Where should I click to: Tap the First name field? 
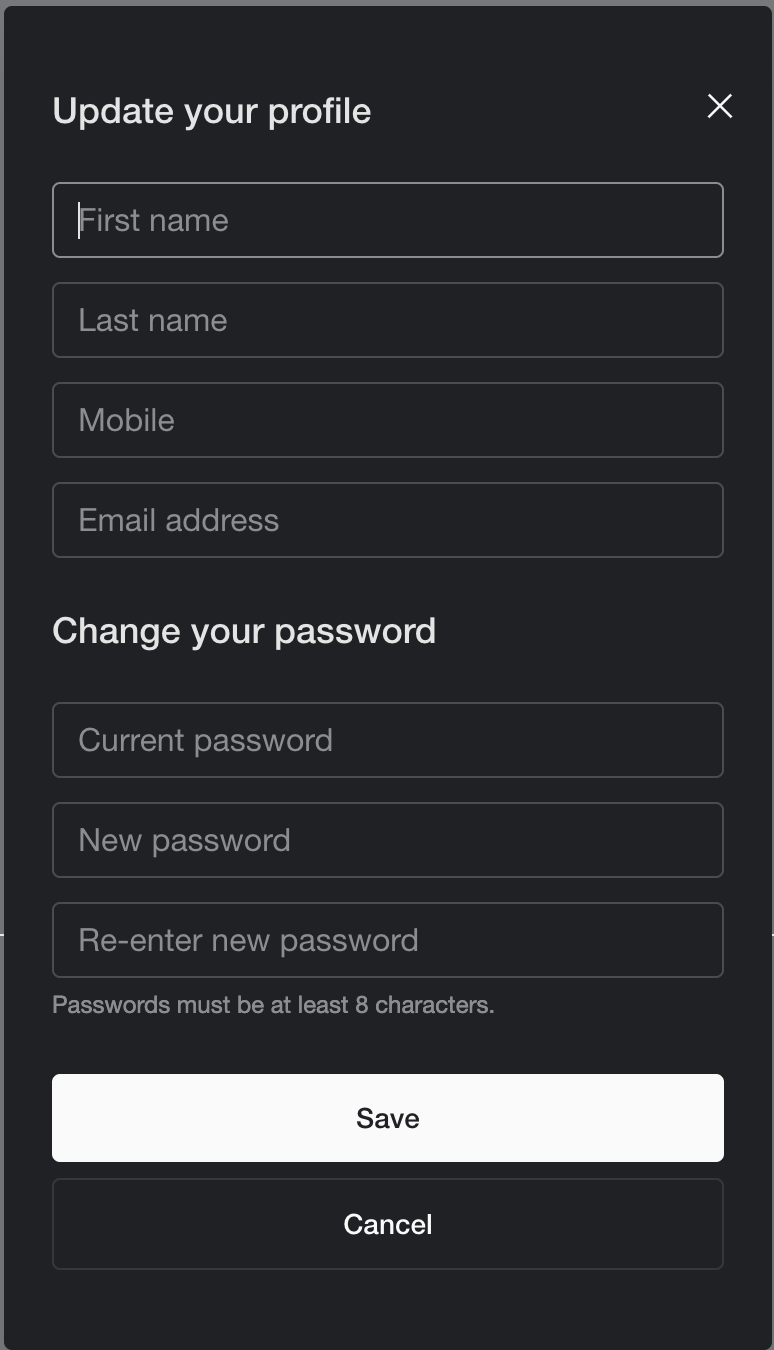[388, 220]
